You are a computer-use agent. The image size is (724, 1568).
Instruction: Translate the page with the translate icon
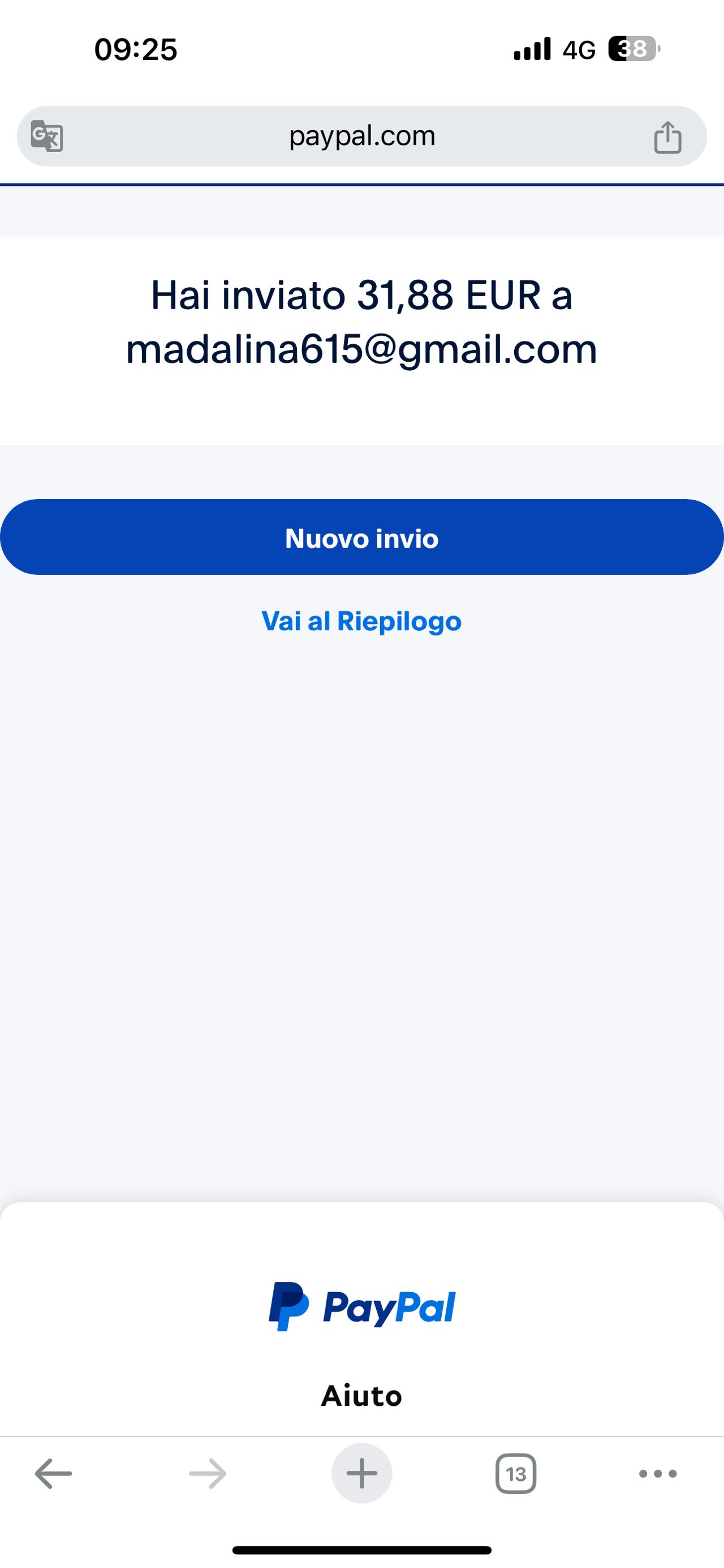pyautogui.click(x=47, y=136)
